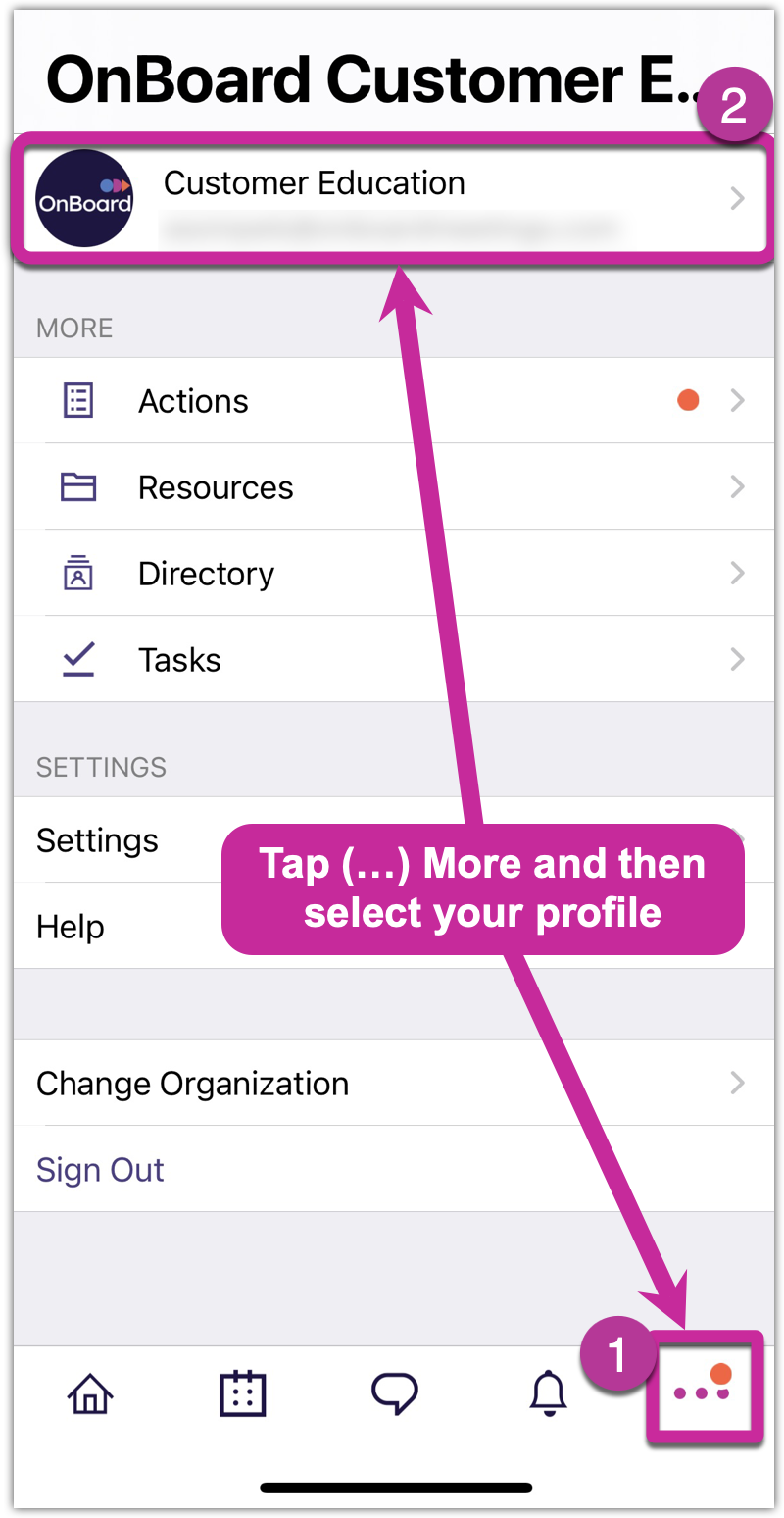The width and height of the screenshot is (784, 1518).
Task: Open the notifications bell tab
Action: (549, 1392)
